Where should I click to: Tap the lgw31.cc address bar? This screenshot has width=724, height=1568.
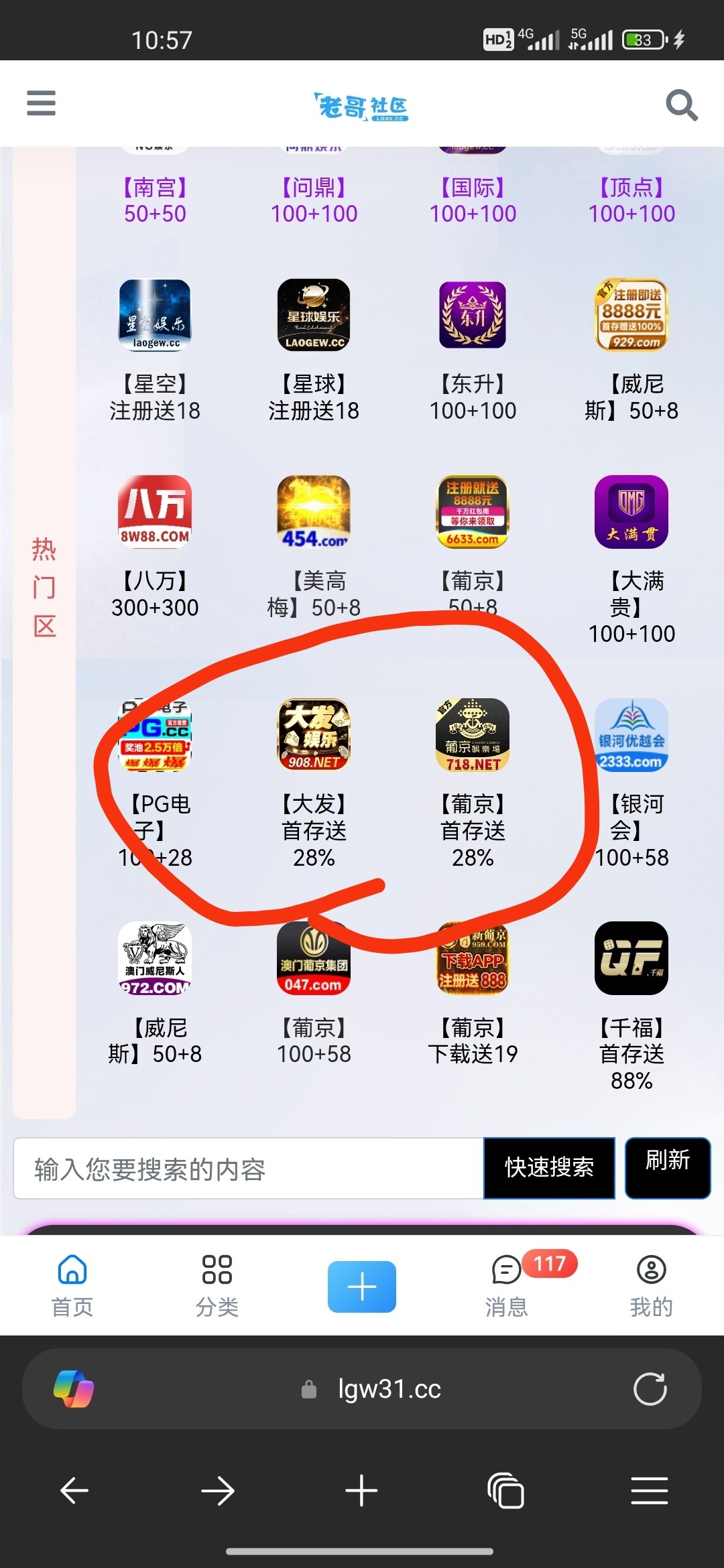(x=389, y=1389)
